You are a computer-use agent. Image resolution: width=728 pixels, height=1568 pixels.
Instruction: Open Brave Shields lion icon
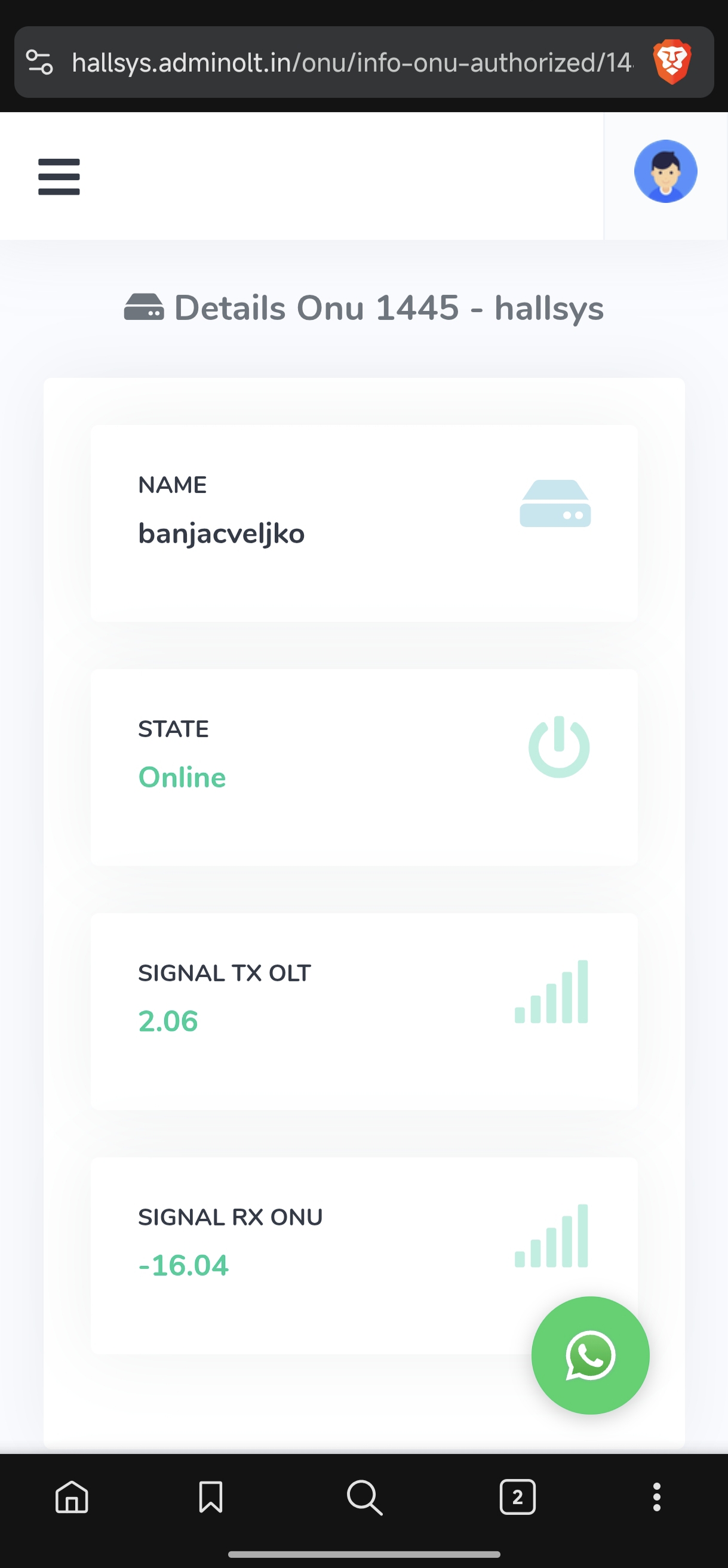[x=671, y=62]
